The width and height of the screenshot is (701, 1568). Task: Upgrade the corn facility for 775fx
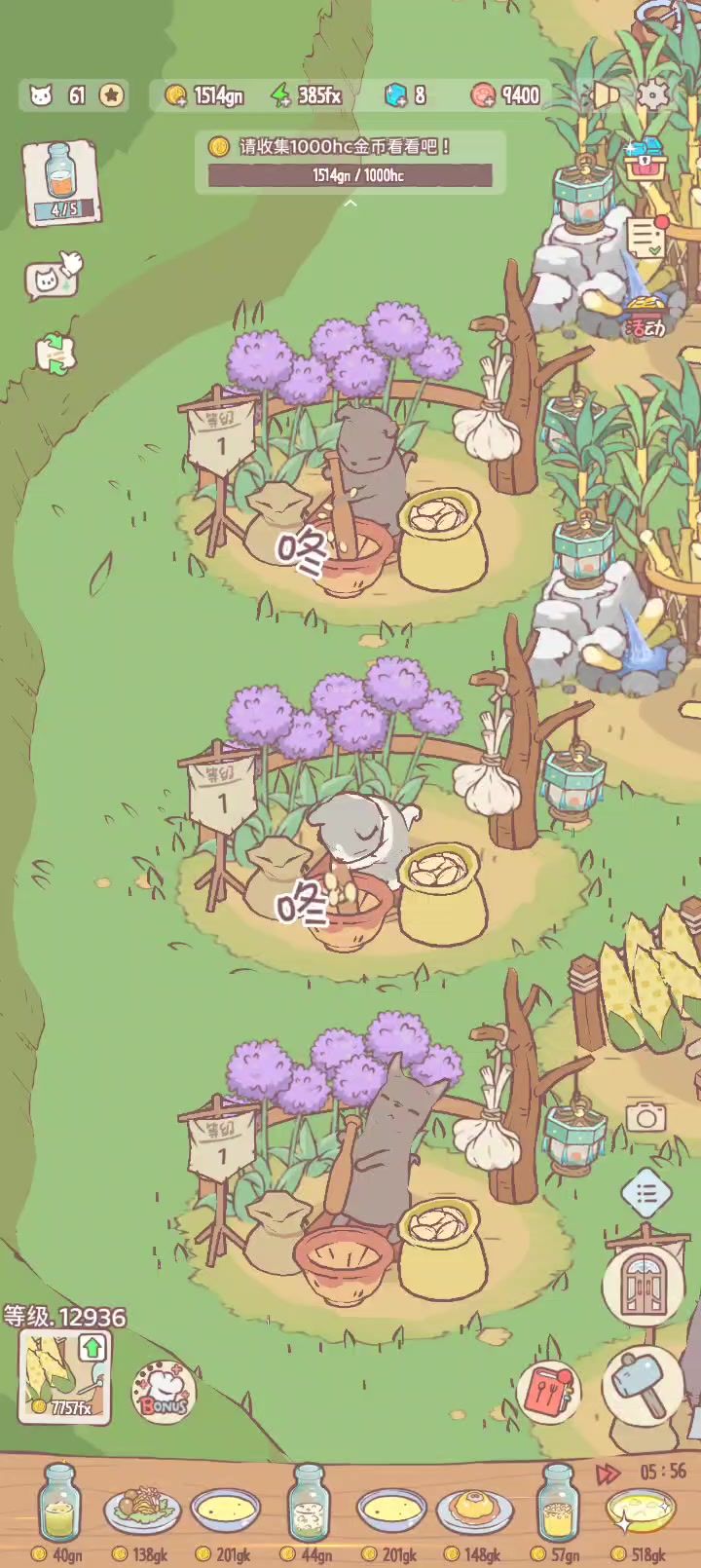click(64, 1375)
